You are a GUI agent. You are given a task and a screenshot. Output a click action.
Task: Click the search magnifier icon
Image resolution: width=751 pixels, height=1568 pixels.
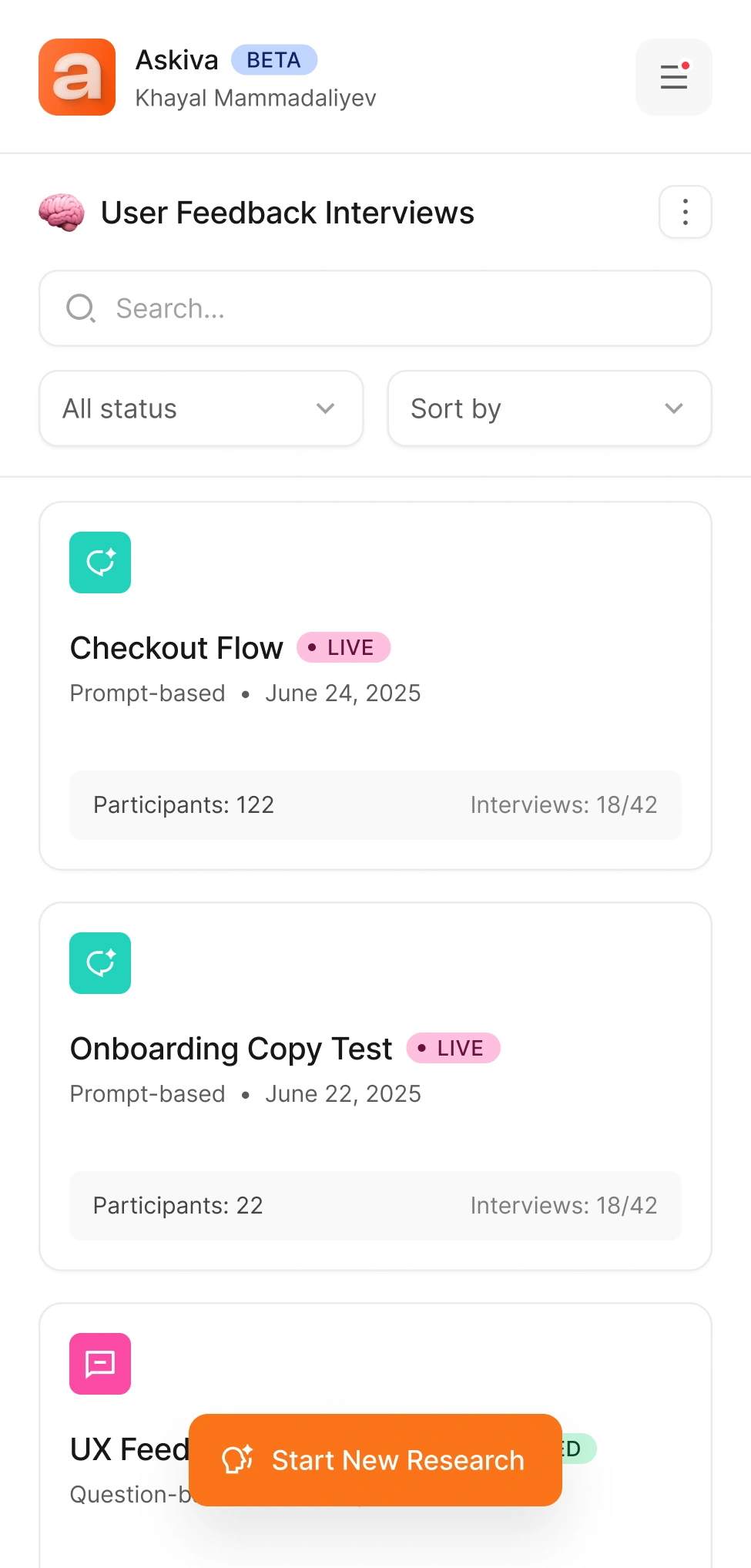(81, 308)
